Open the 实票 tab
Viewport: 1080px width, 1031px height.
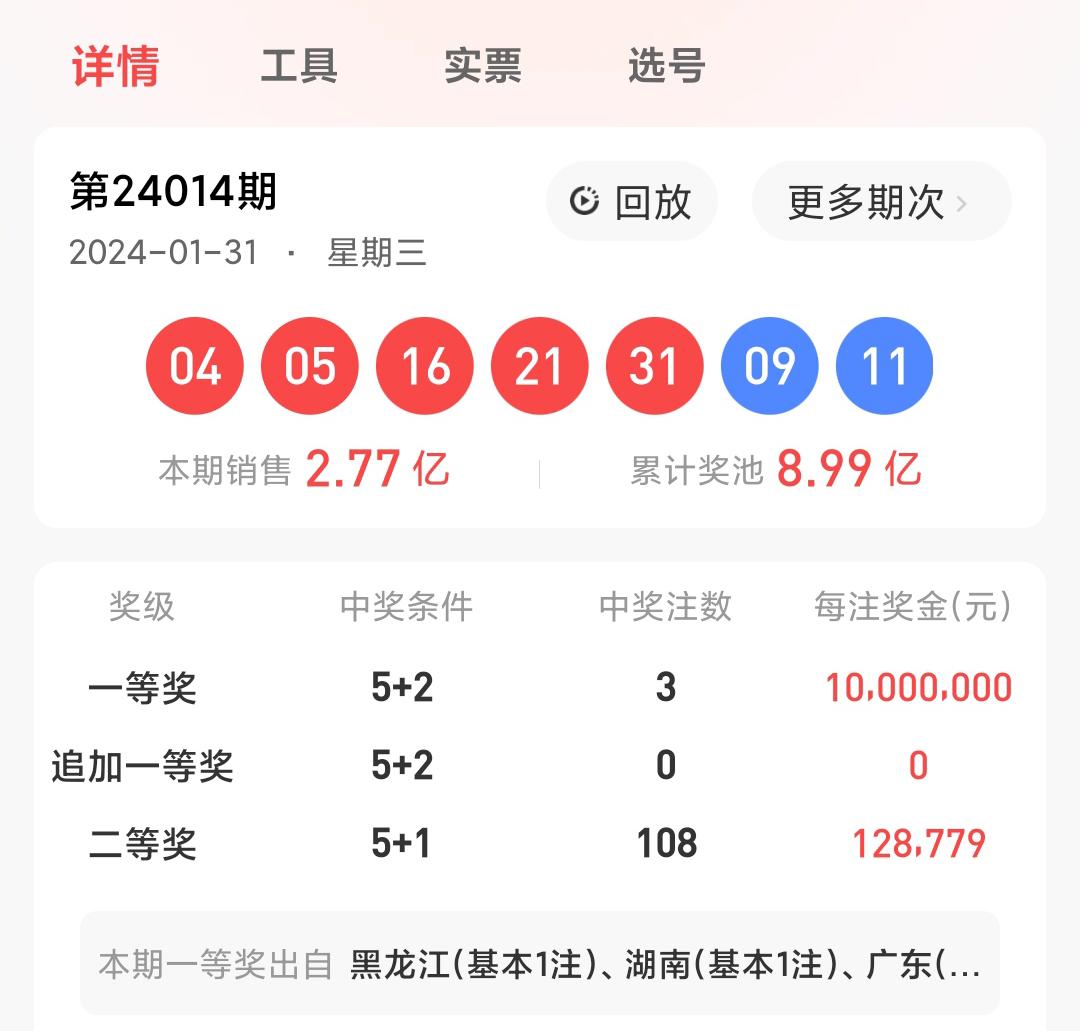click(x=483, y=66)
